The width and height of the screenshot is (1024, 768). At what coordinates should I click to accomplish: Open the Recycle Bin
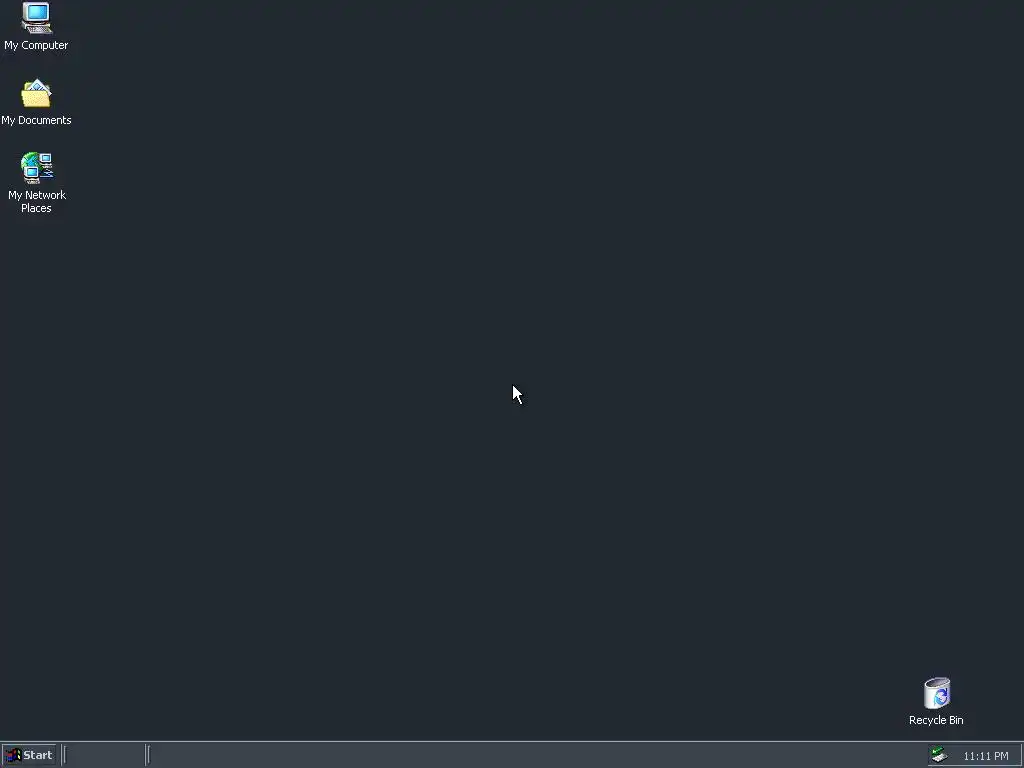(936, 693)
